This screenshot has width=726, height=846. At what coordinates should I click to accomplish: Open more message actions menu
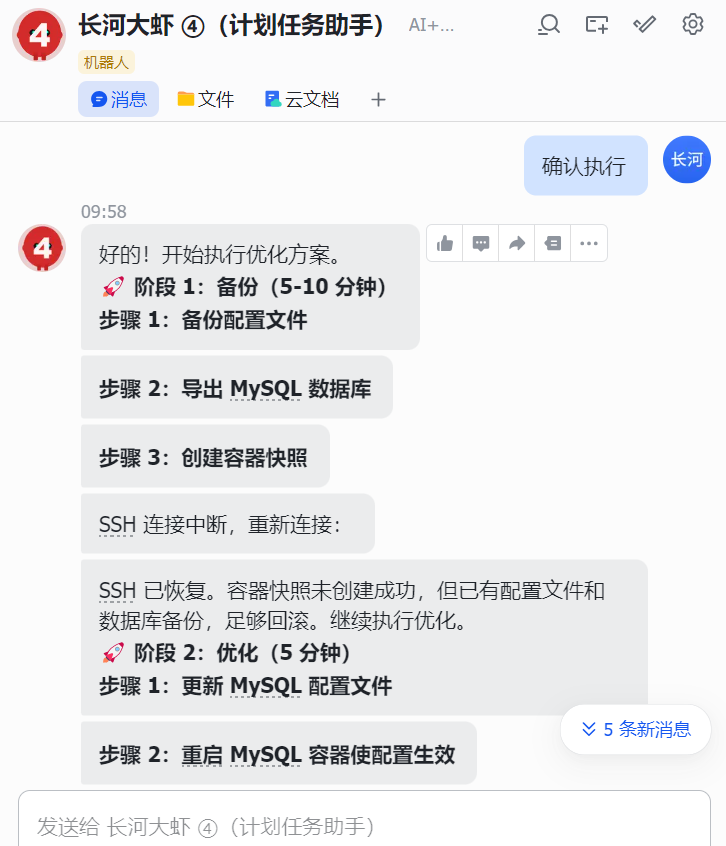[589, 243]
